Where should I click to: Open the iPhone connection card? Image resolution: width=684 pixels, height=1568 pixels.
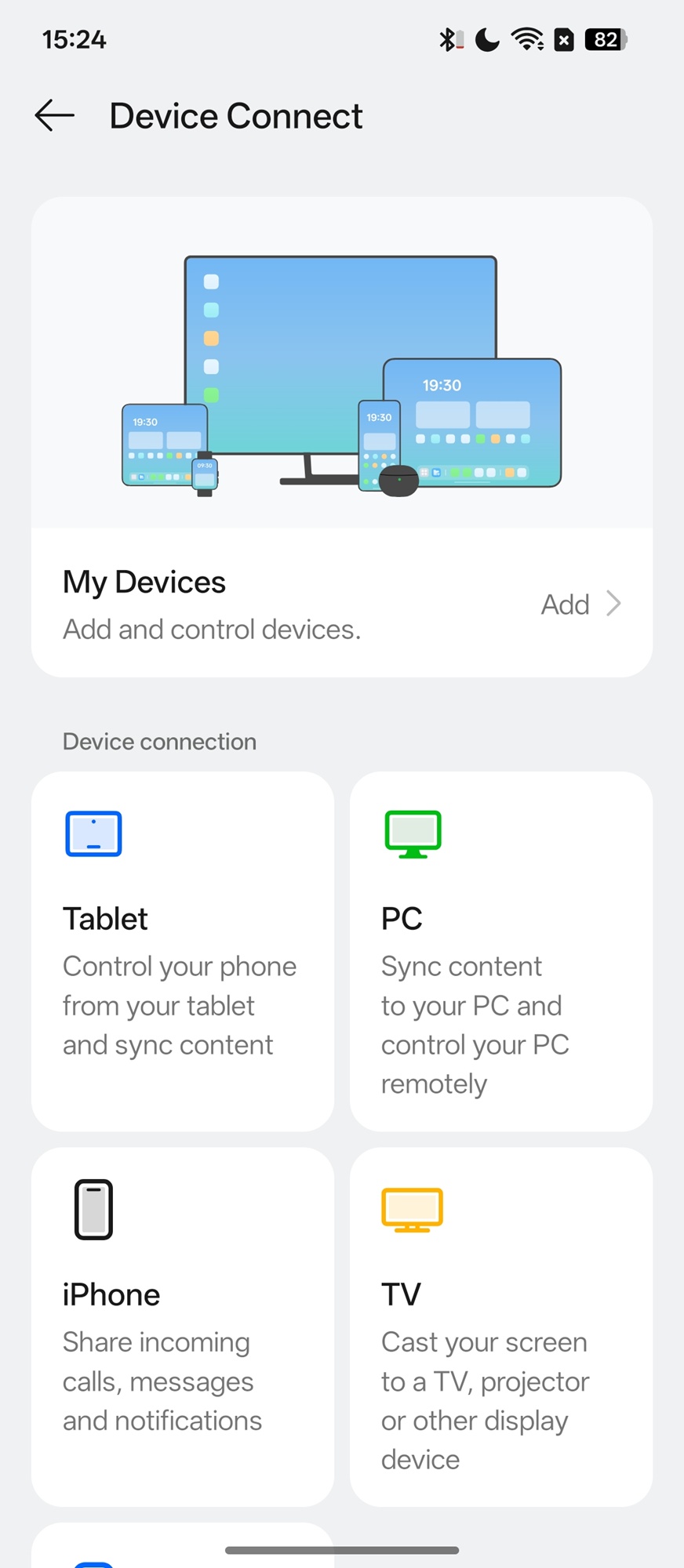pyautogui.click(x=183, y=1327)
